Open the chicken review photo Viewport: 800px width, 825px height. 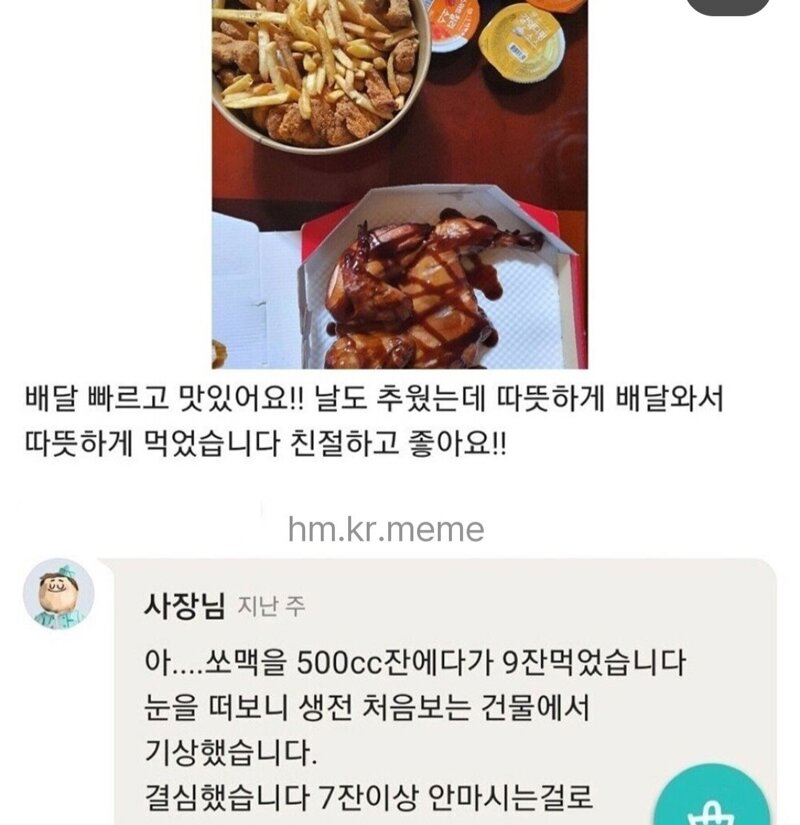point(399,185)
